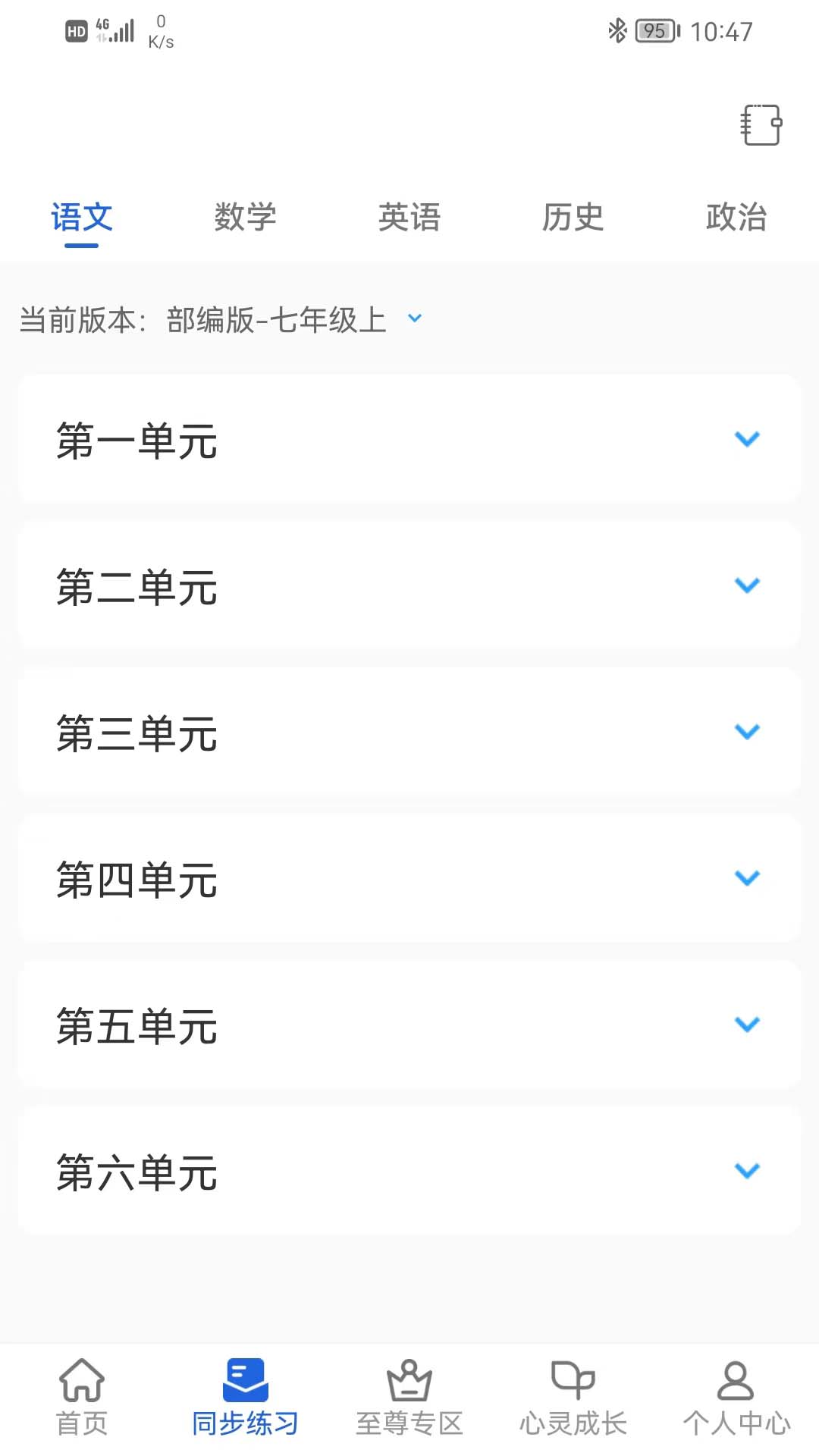Open the 至尊专区 crown section
The height and width of the screenshot is (1456, 819).
409,1399
